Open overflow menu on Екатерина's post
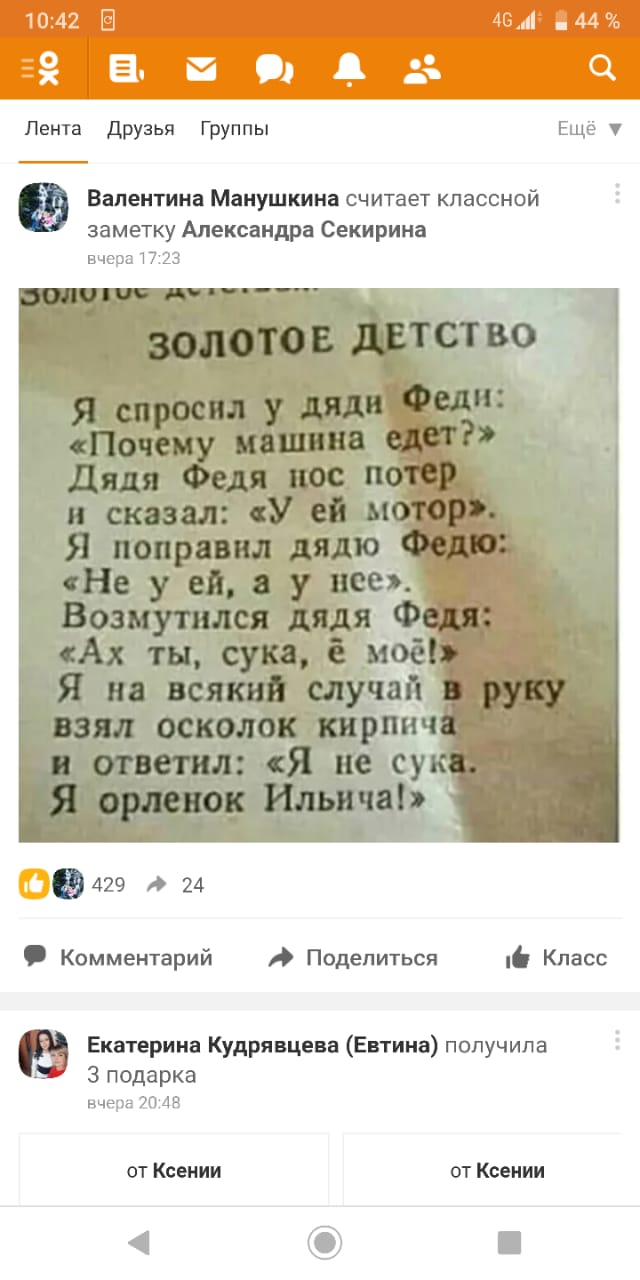This screenshot has width=640, height=1280. [x=617, y=1041]
